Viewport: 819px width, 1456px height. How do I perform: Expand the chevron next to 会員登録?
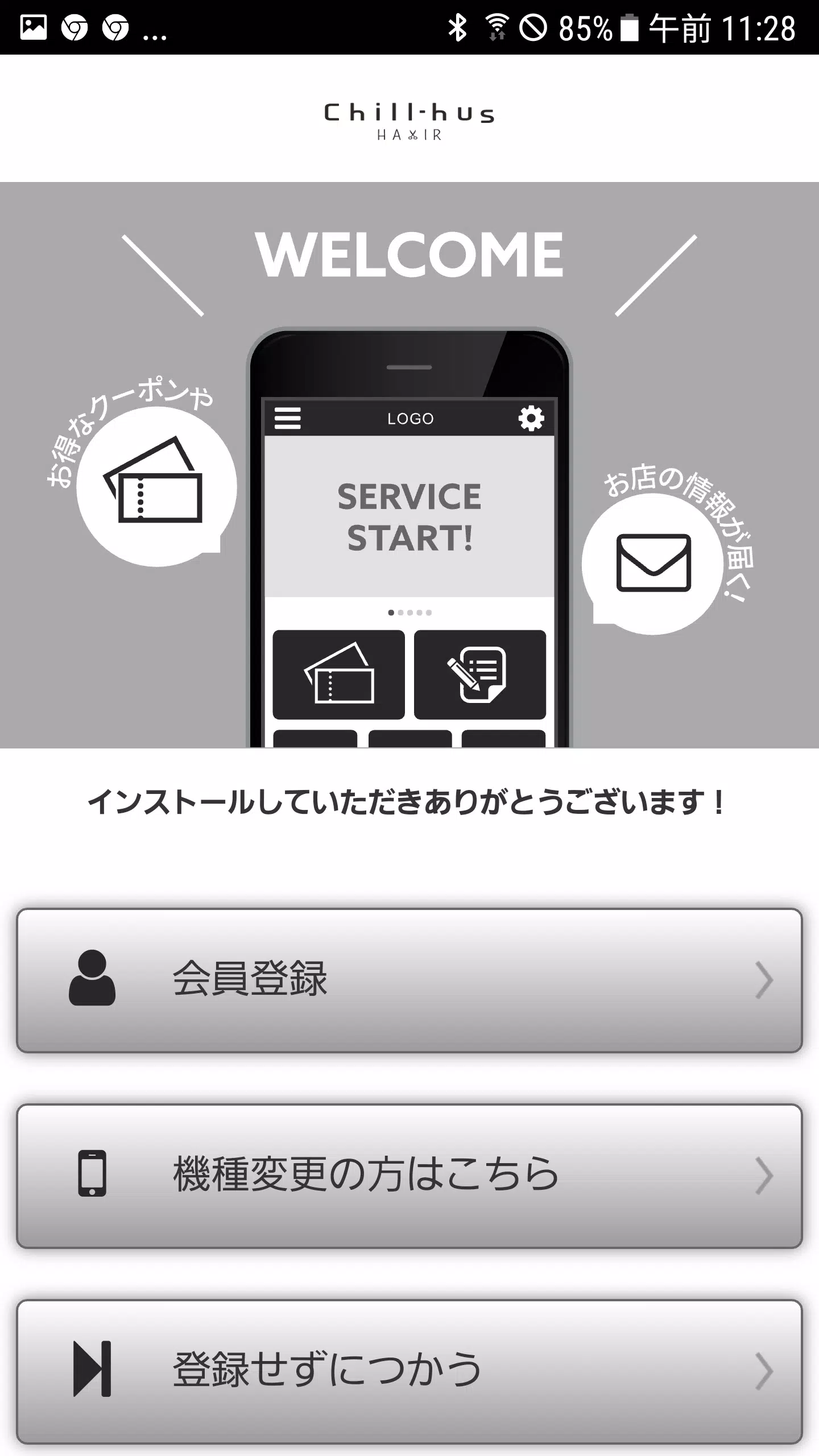click(x=765, y=980)
